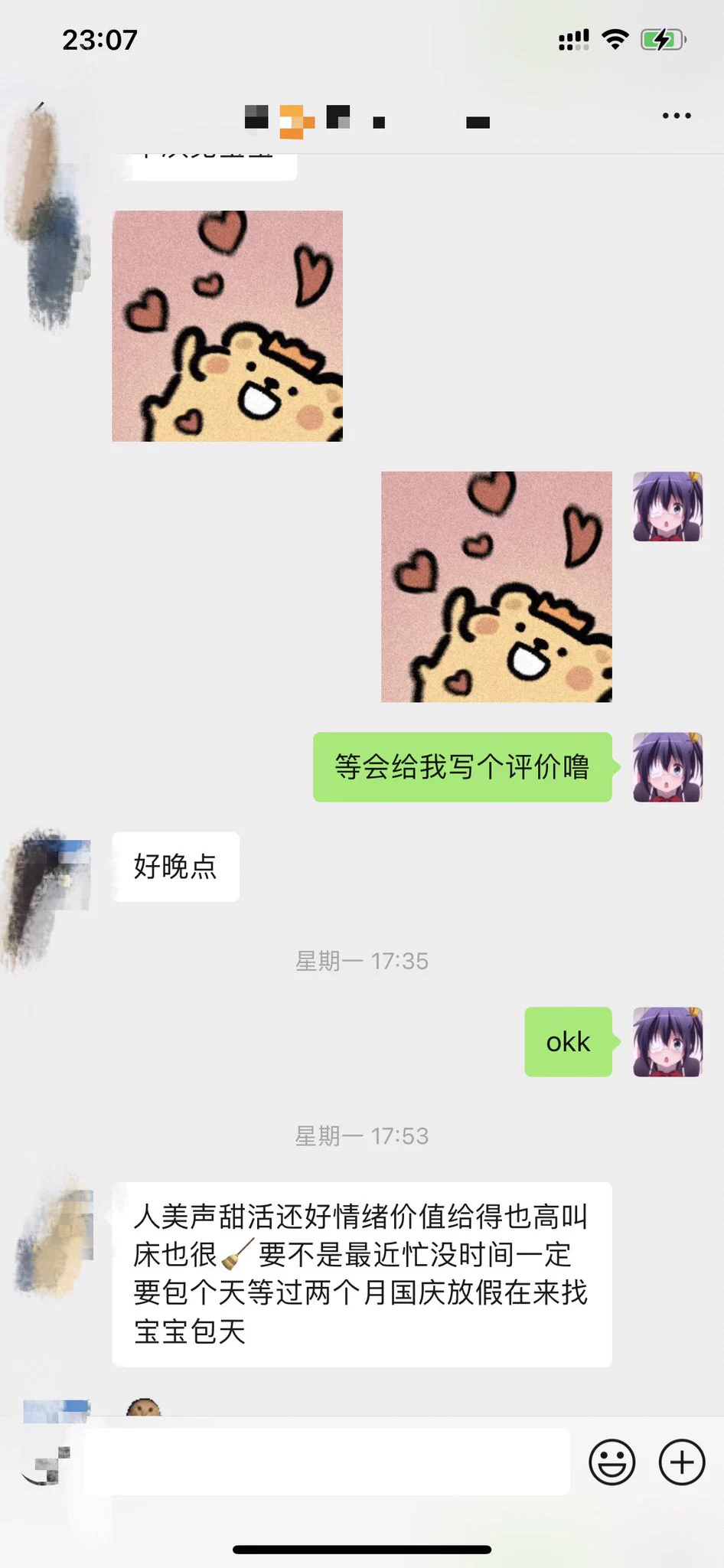Open my avatar next to okk message

coord(667,1042)
